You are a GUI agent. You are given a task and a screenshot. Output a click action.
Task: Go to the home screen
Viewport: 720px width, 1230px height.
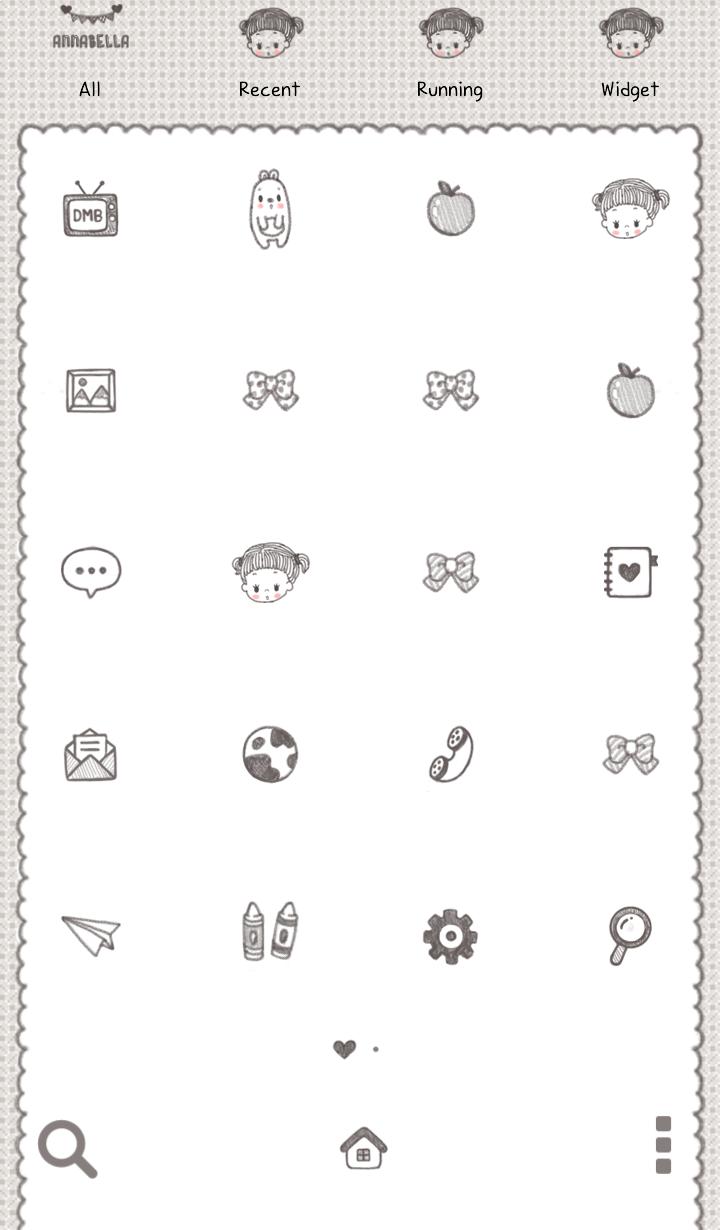(x=363, y=1148)
